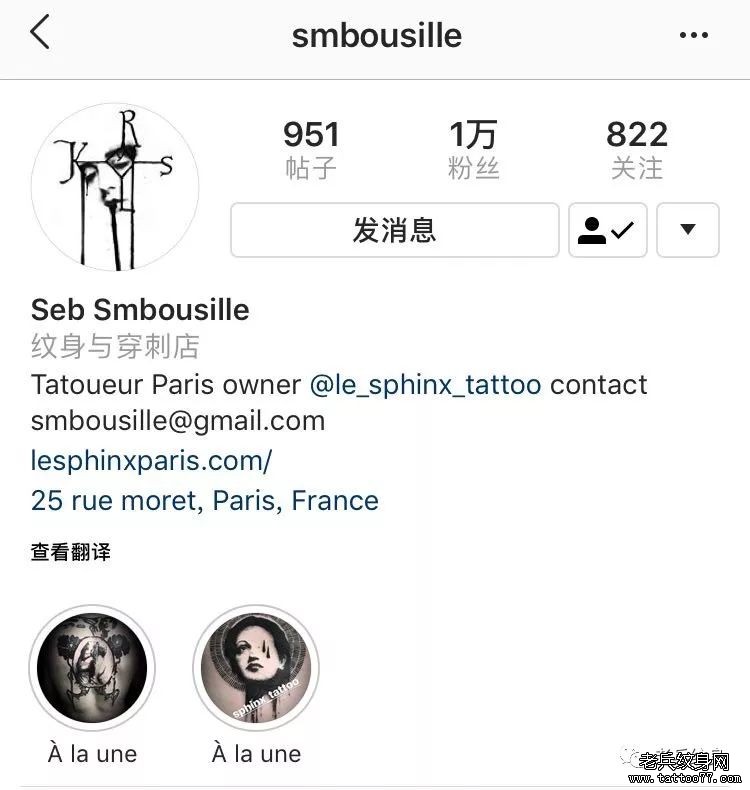The image size is (750, 790).
Task: View the 822 关注 following list
Action: (x=637, y=150)
